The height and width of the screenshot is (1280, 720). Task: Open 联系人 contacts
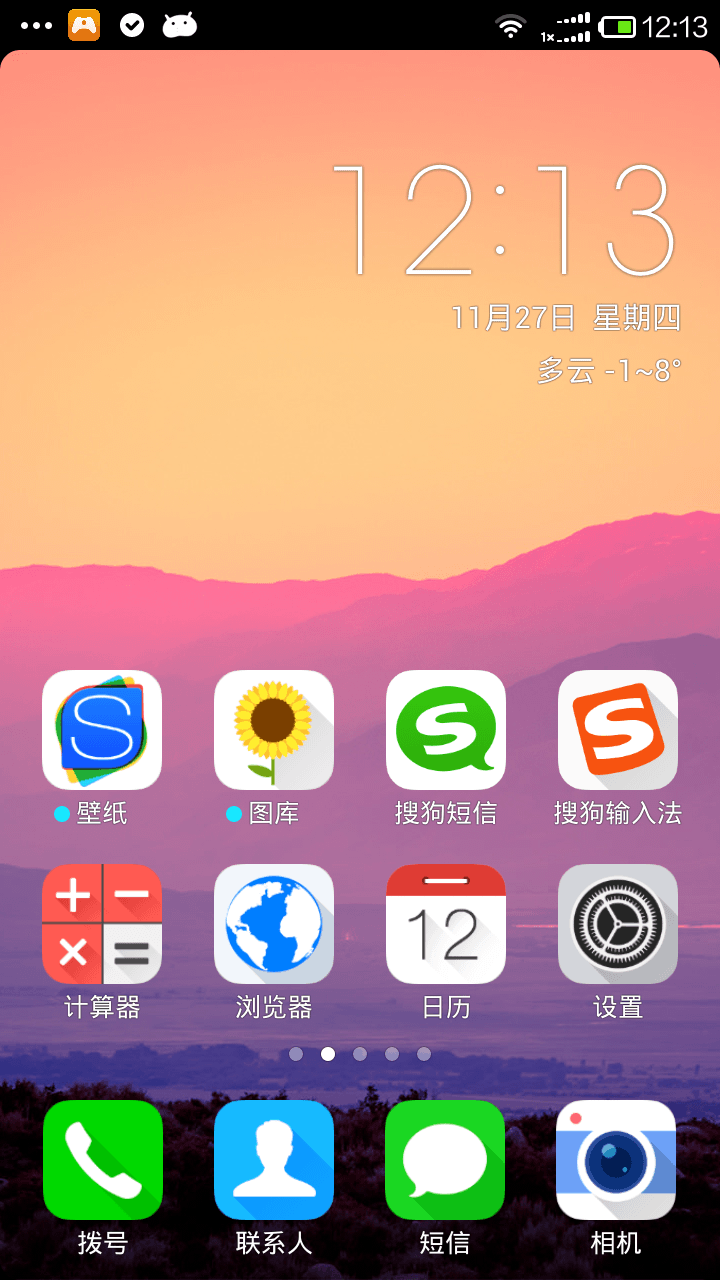[274, 1160]
